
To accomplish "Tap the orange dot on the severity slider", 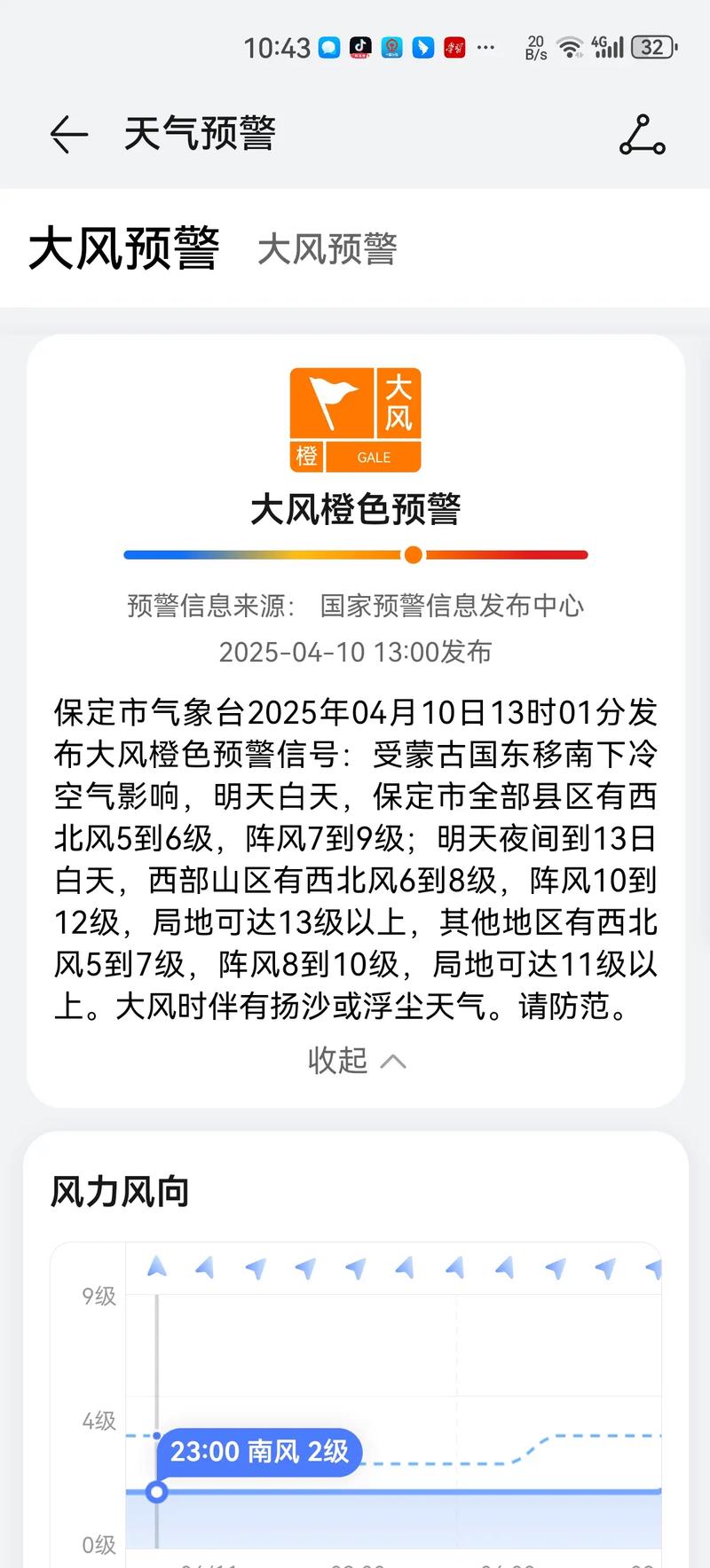I will pos(412,554).
